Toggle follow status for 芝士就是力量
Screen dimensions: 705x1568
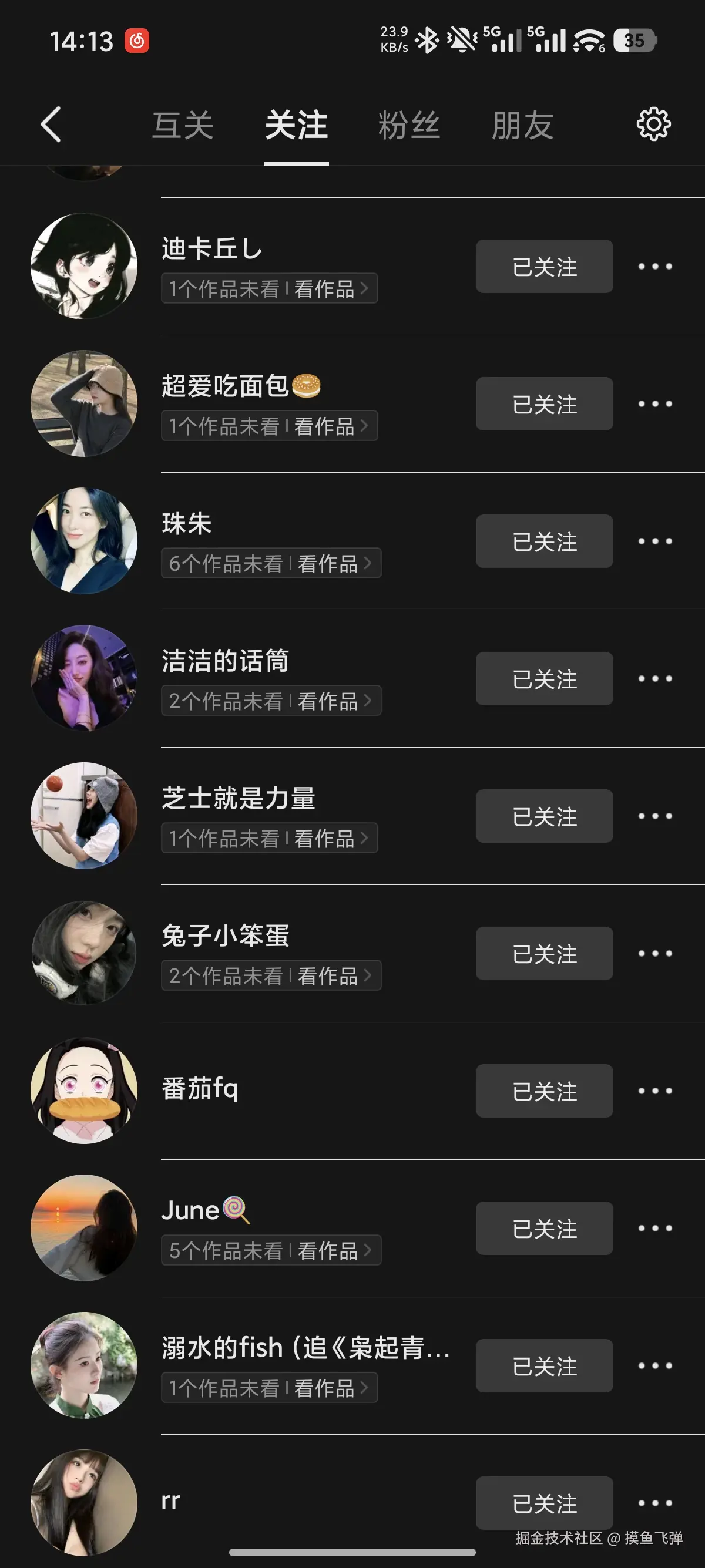543,816
